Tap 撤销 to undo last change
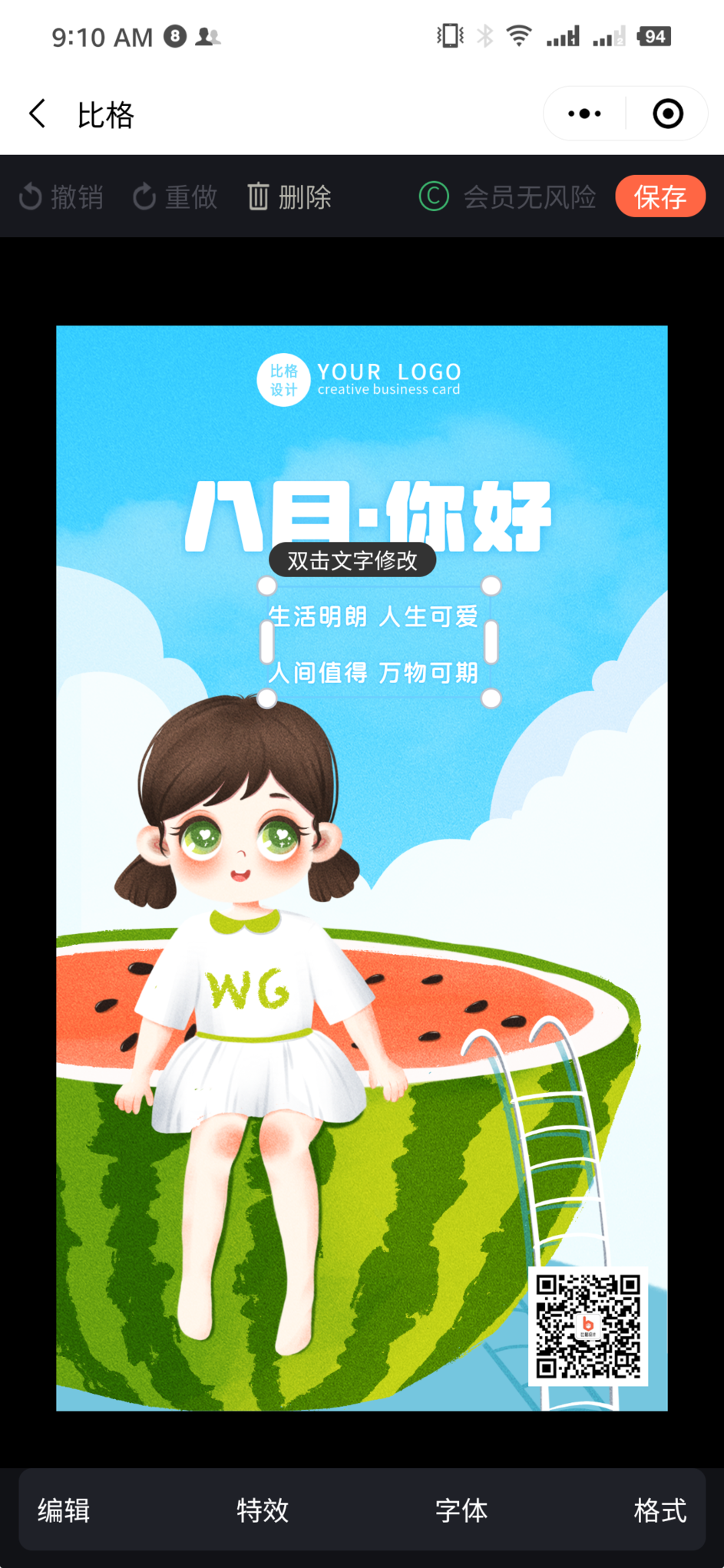The image size is (724, 1568). 61,197
